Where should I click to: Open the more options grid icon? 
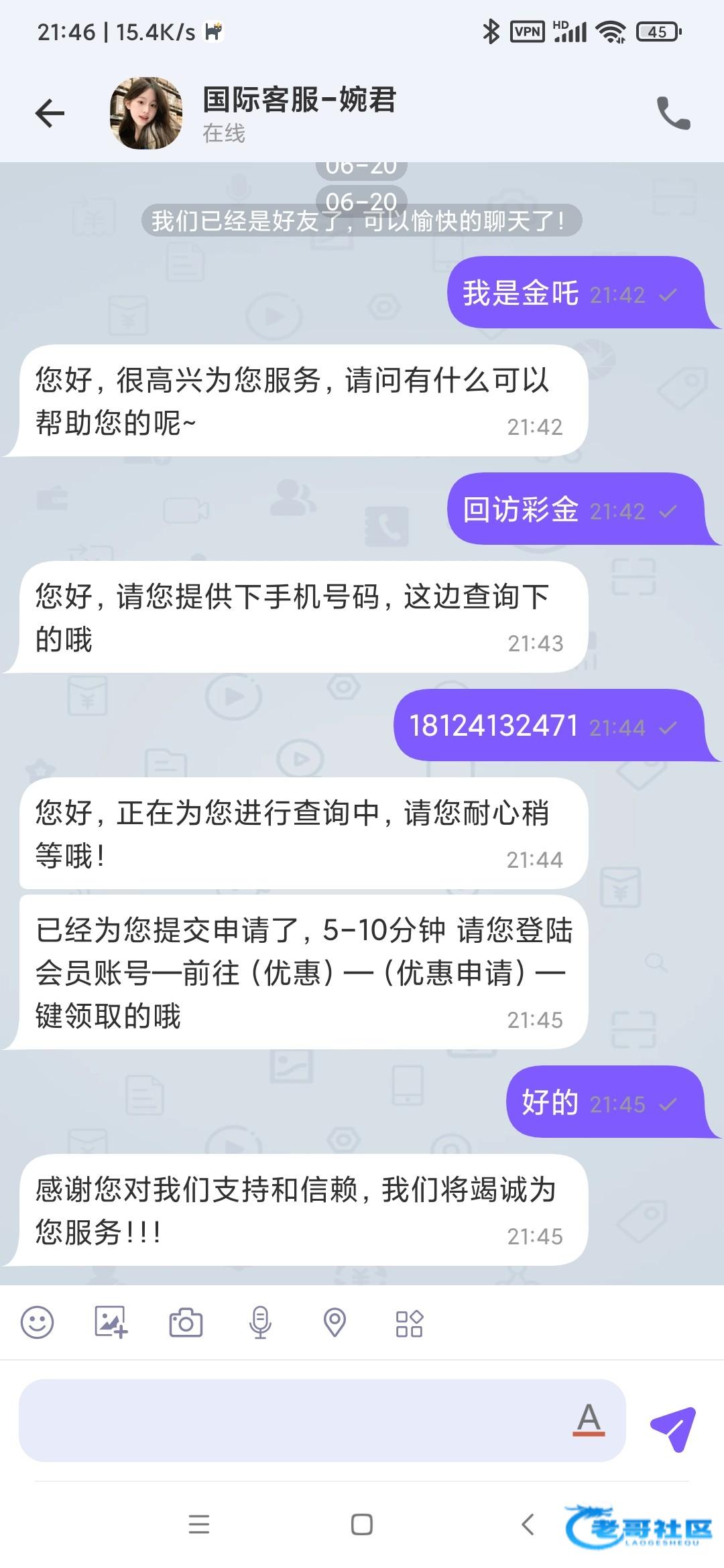point(409,1323)
